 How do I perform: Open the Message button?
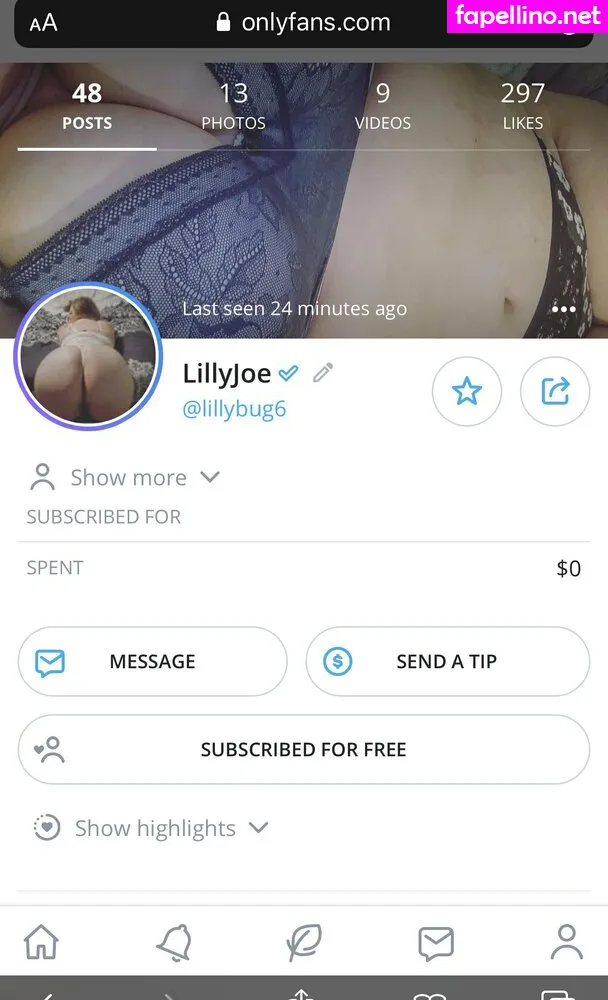[x=152, y=661]
